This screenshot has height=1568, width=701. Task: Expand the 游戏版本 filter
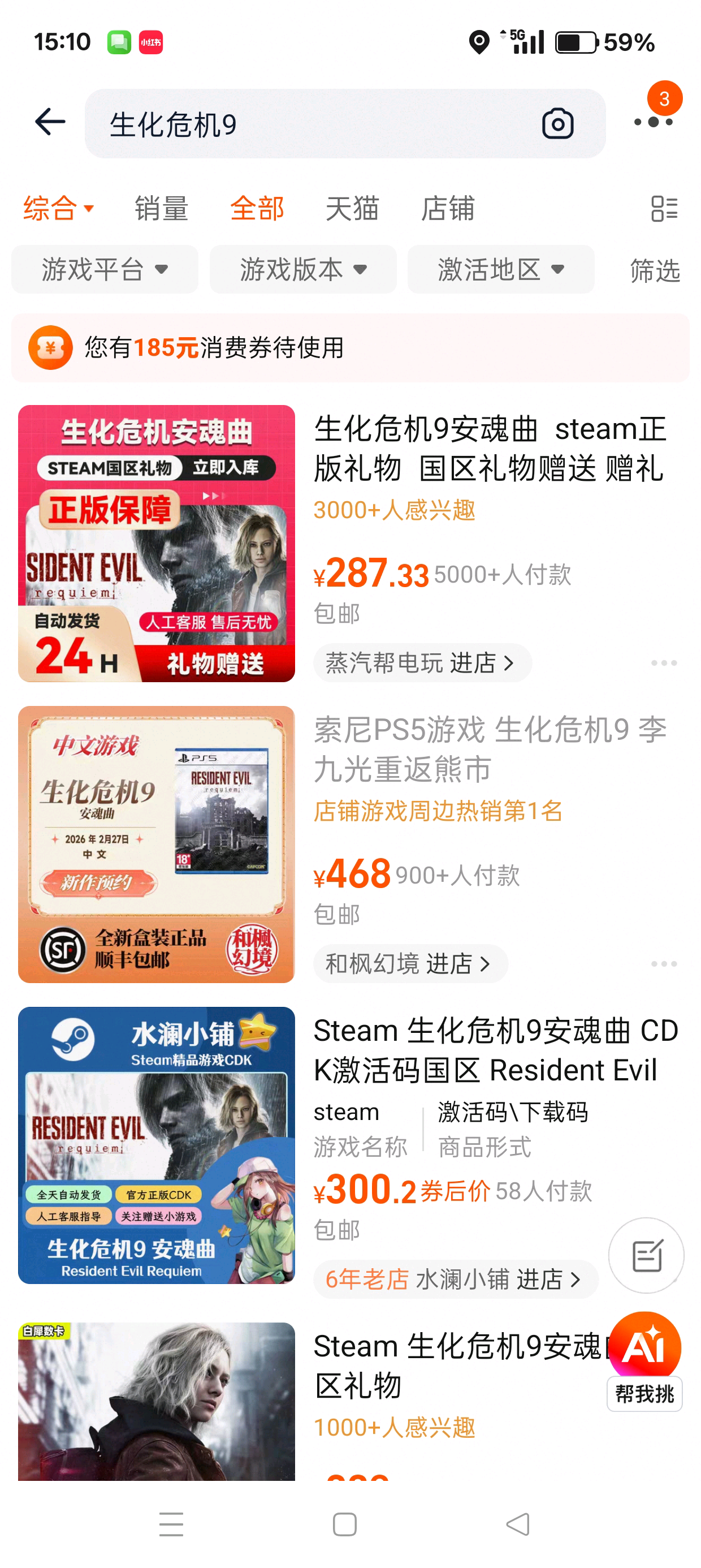click(303, 270)
